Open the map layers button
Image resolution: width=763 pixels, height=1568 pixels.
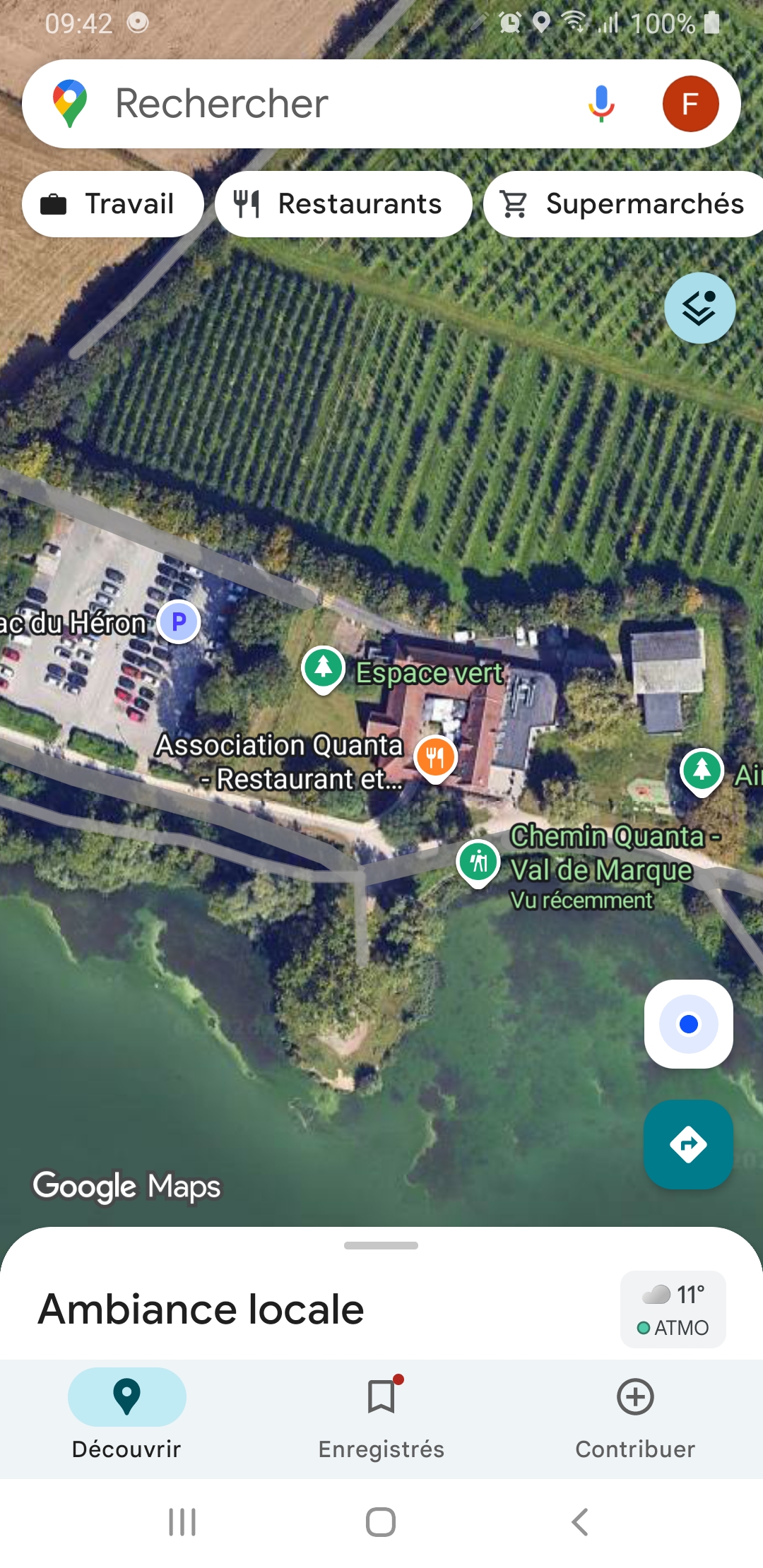(x=699, y=308)
